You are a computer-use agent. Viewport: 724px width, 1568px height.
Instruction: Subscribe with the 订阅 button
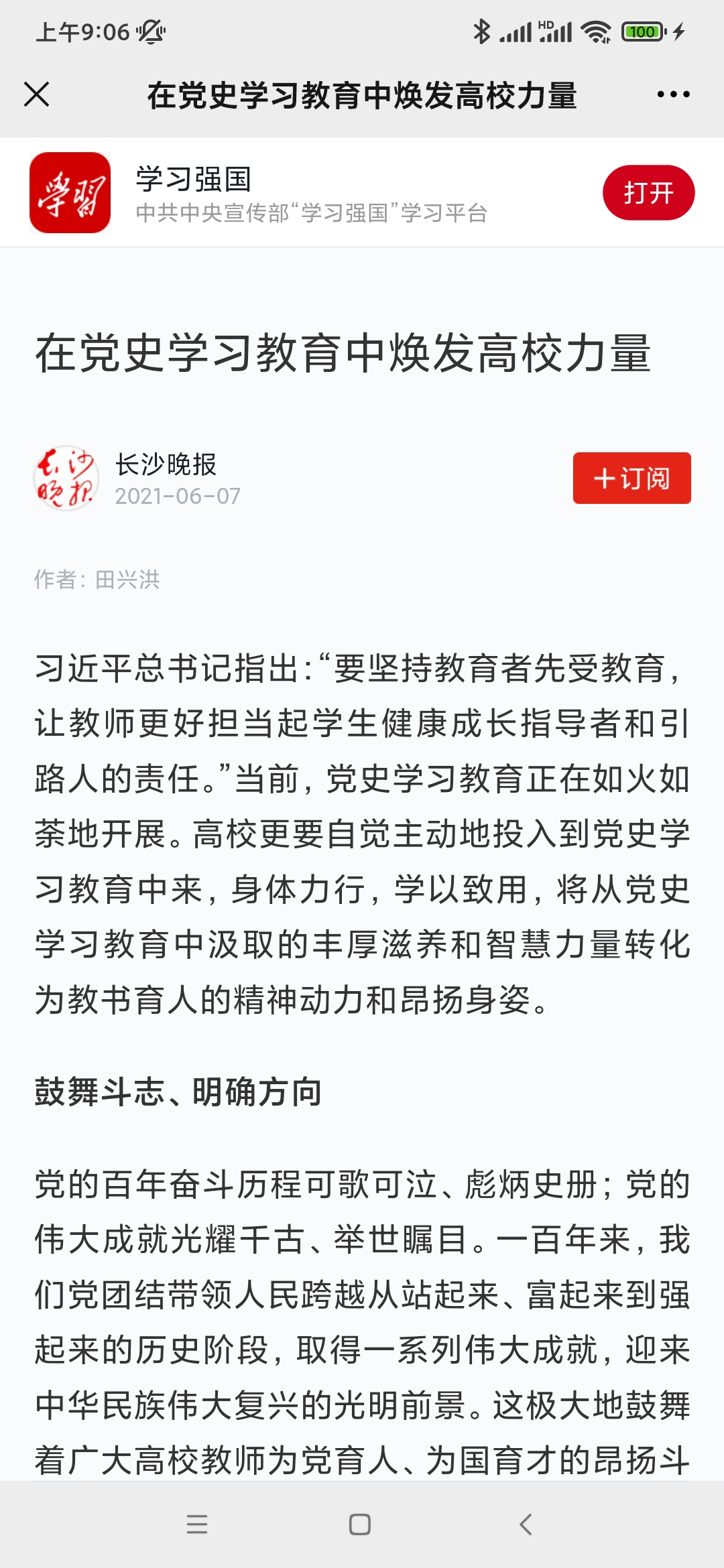631,478
